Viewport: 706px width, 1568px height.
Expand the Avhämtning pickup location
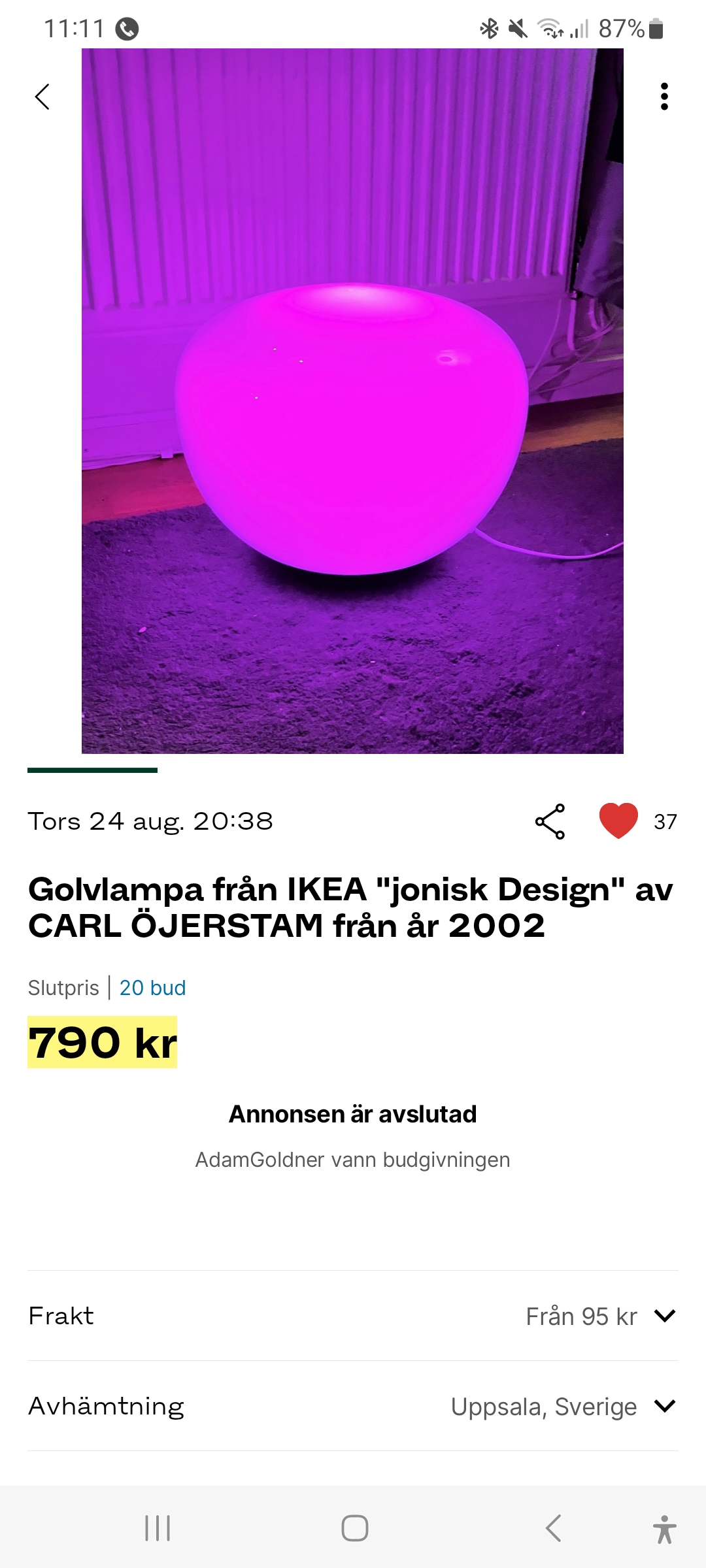click(x=664, y=1406)
